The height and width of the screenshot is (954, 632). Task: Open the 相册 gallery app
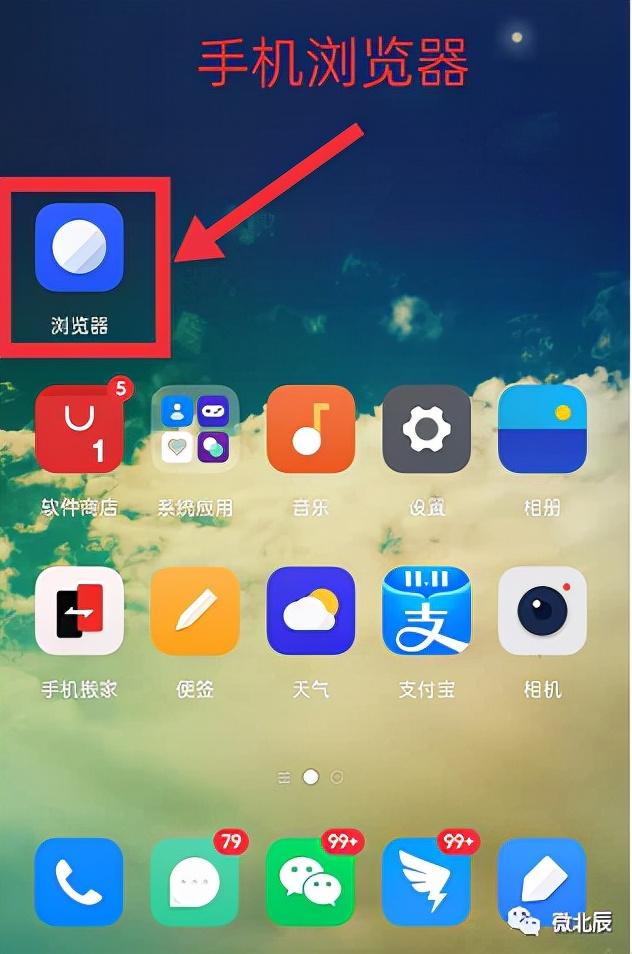(x=542, y=429)
